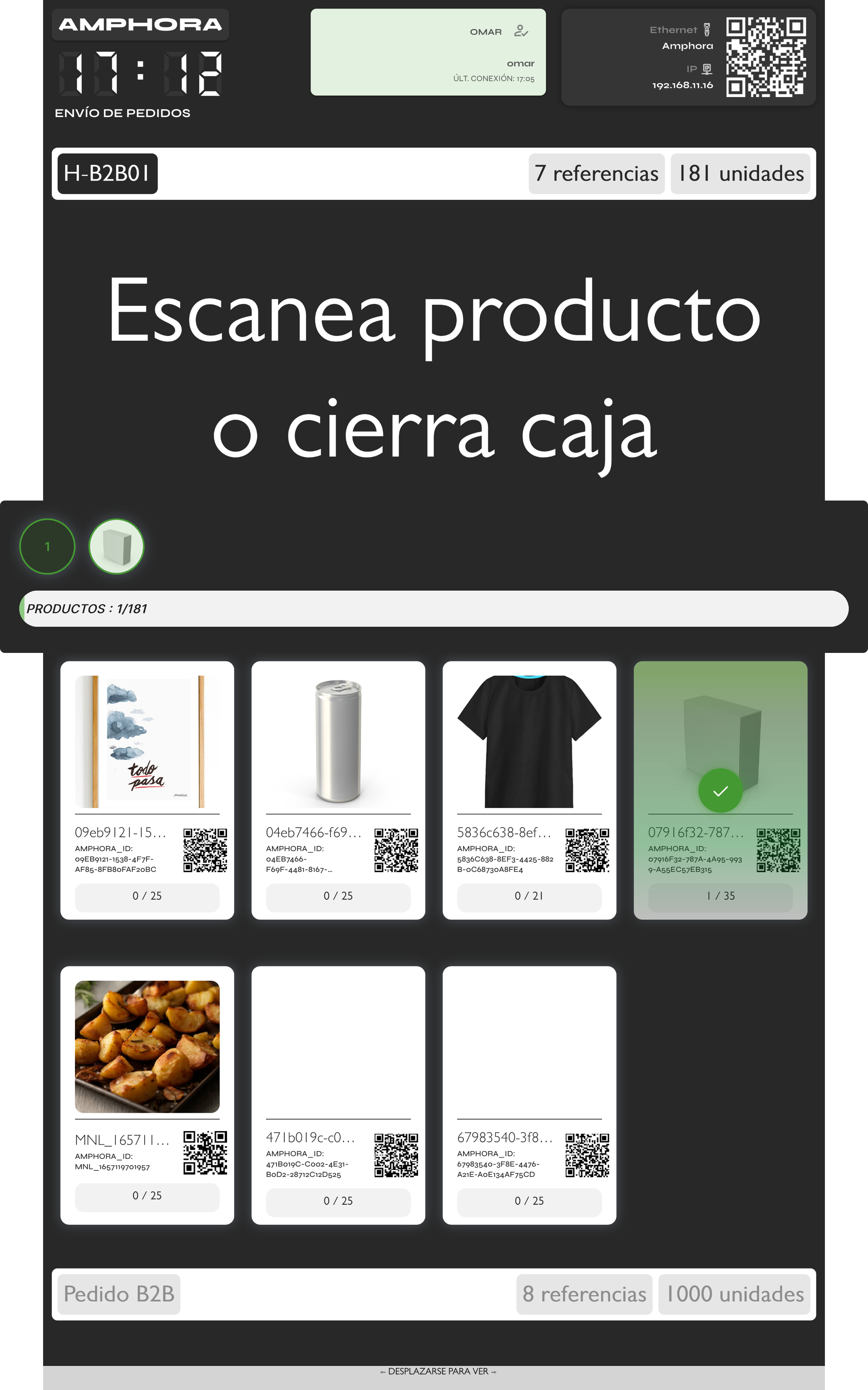868x1390 pixels.
Task: Select the roasted potatoes product MNL_165711
Action: tap(147, 1094)
